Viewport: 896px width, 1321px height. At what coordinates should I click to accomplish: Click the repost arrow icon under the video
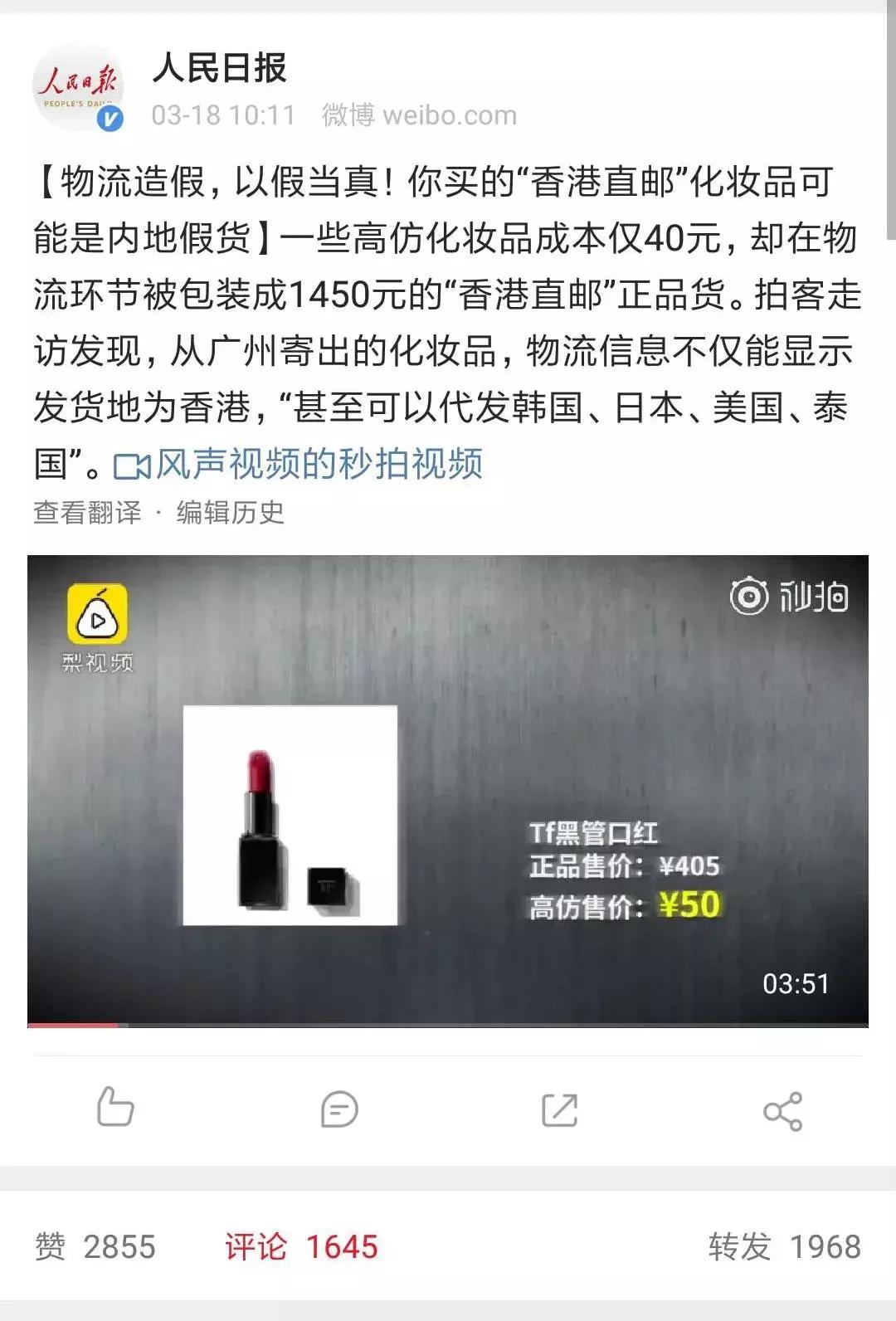(559, 1109)
